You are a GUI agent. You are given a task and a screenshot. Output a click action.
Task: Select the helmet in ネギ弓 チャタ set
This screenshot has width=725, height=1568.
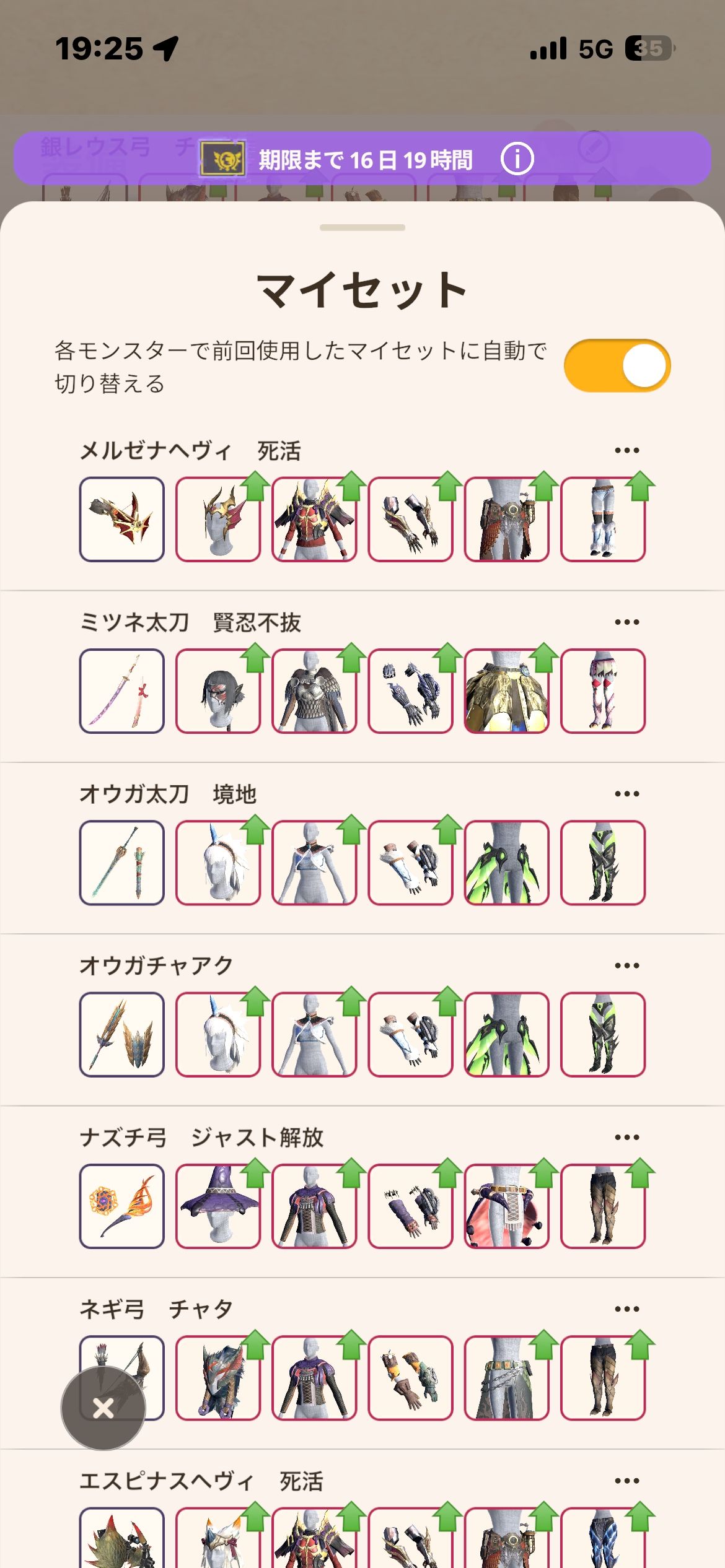point(218,1378)
